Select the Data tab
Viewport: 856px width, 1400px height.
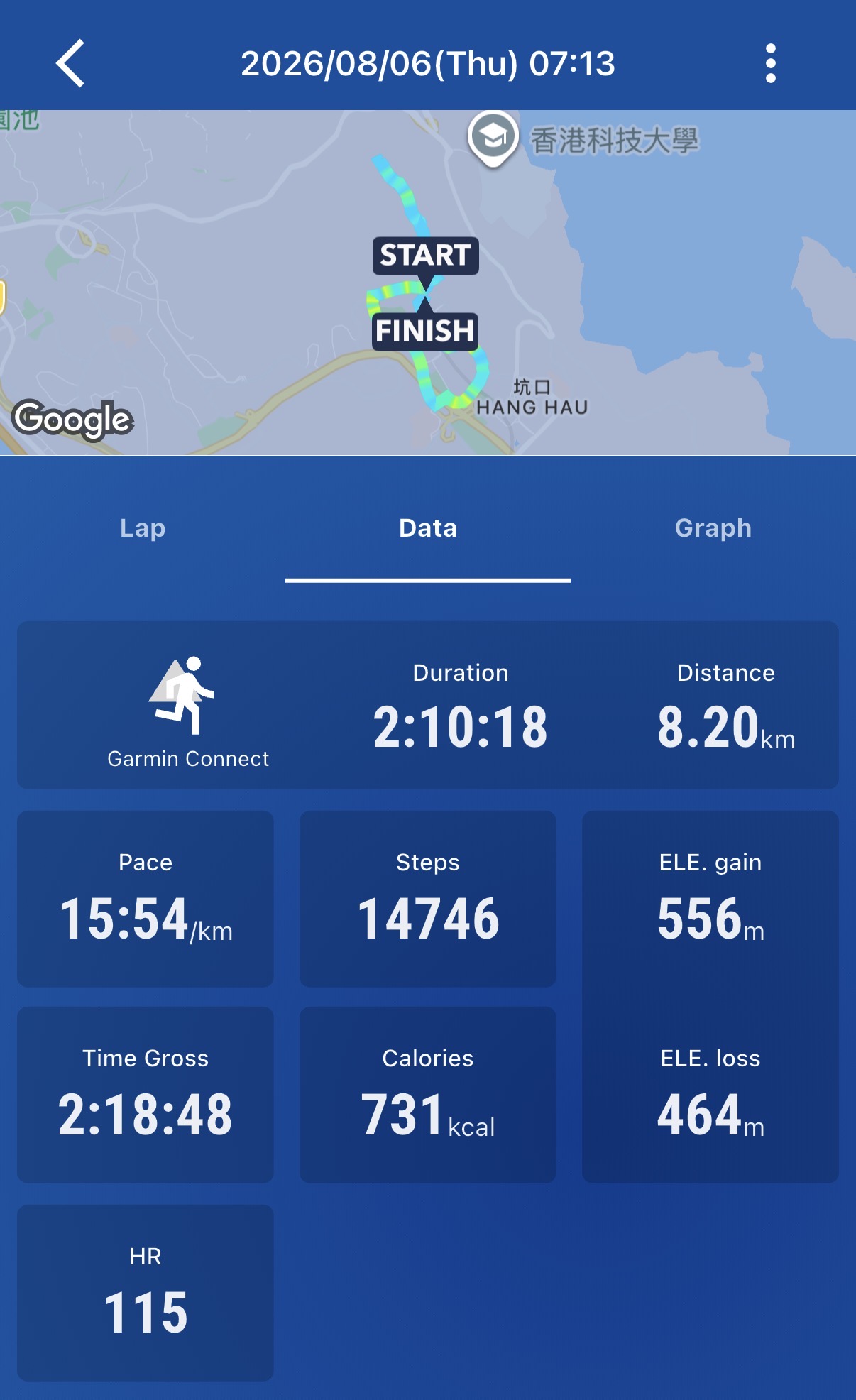click(428, 528)
